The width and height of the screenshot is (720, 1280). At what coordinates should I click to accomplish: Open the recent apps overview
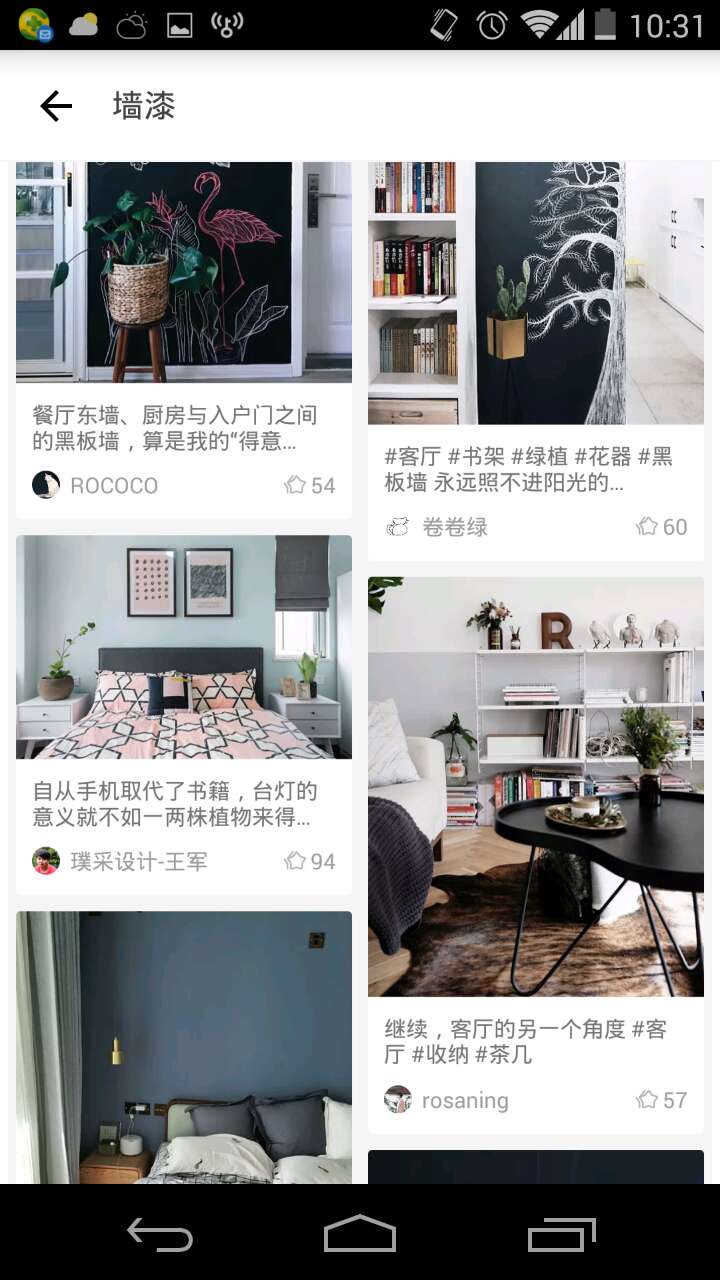click(562, 1234)
